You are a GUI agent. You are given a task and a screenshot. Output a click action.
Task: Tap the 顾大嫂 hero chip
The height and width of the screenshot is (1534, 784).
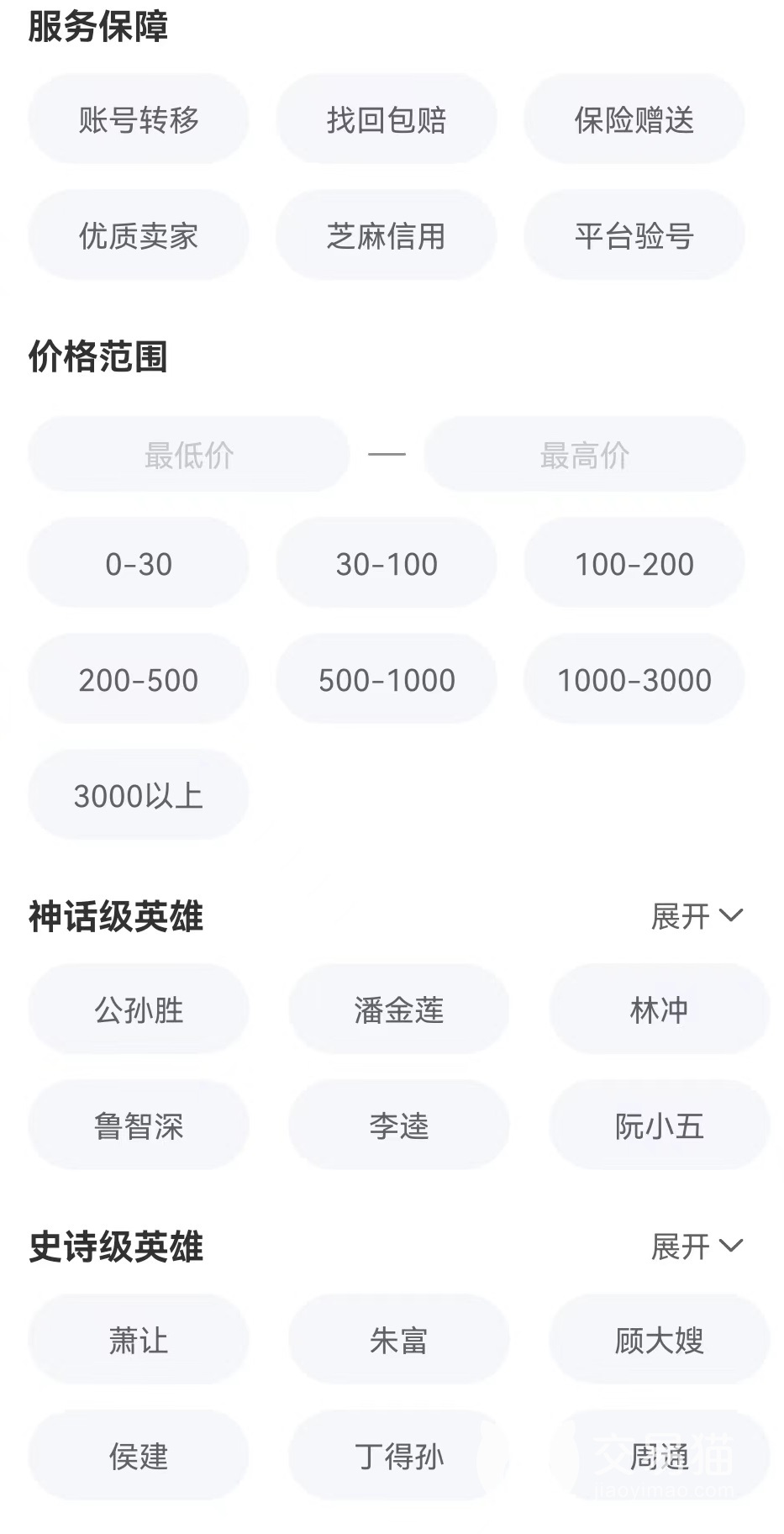[x=660, y=1340]
